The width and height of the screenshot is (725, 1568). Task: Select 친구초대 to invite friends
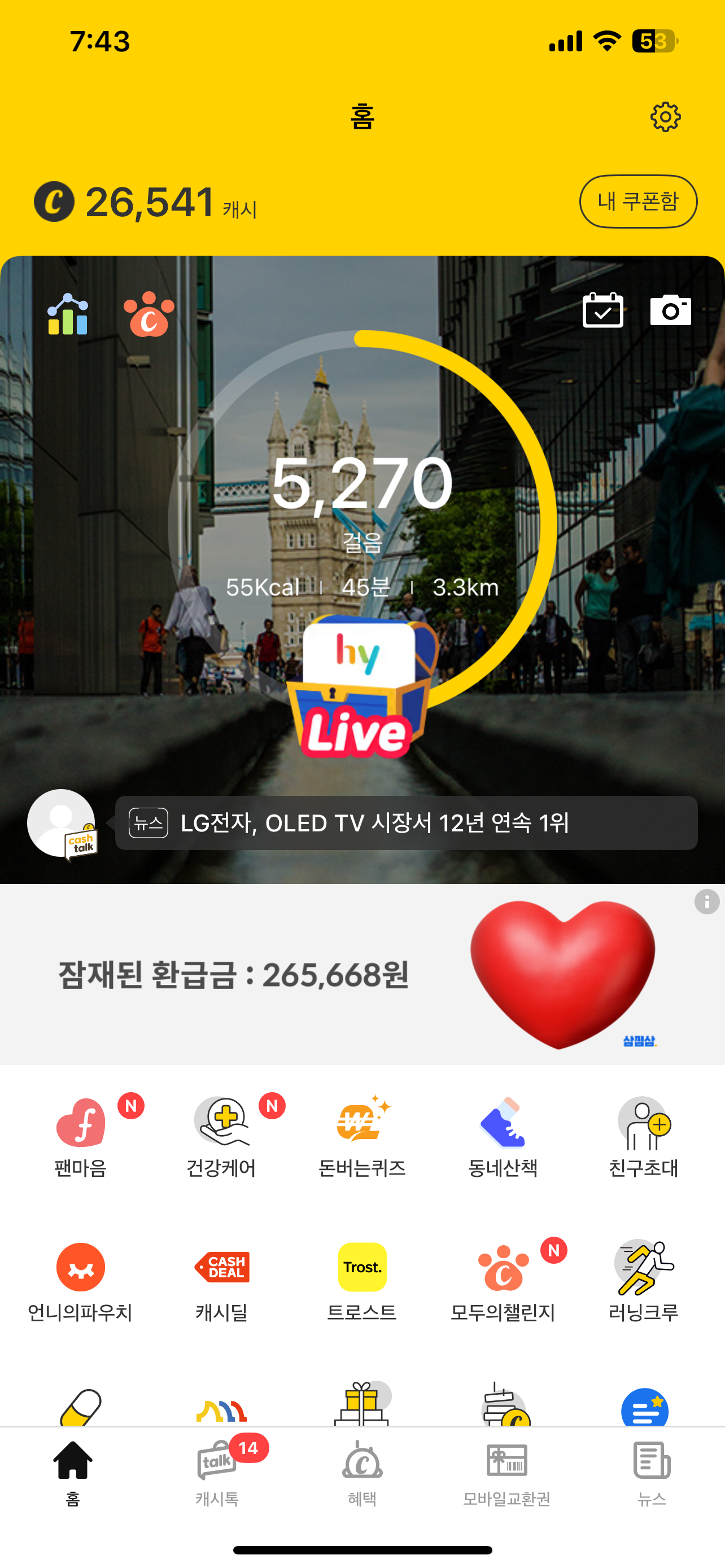pyautogui.click(x=644, y=1136)
